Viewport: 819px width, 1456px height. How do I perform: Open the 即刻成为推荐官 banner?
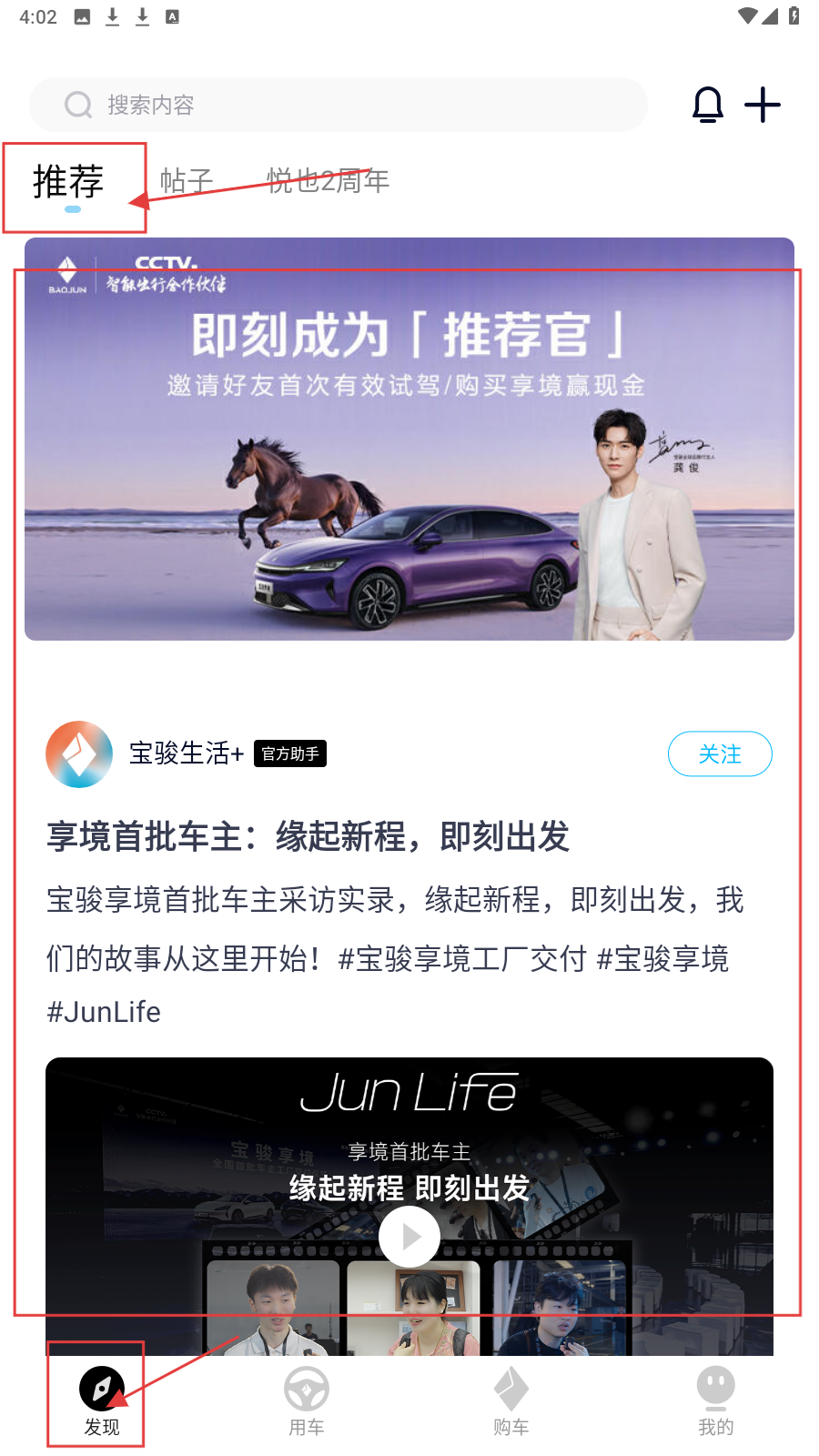(409, 440)
